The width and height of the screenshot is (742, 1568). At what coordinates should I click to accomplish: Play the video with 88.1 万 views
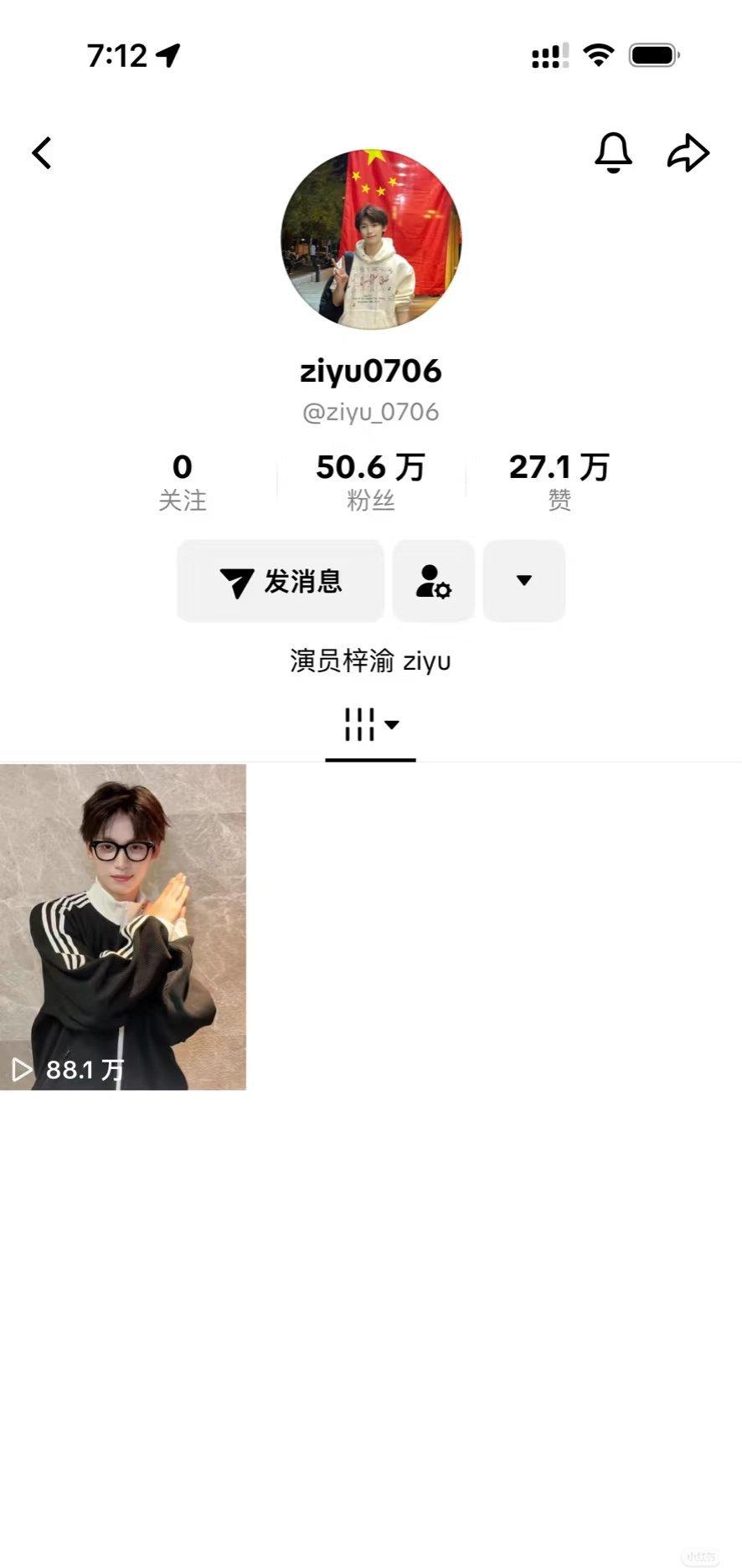pos(123,927)
